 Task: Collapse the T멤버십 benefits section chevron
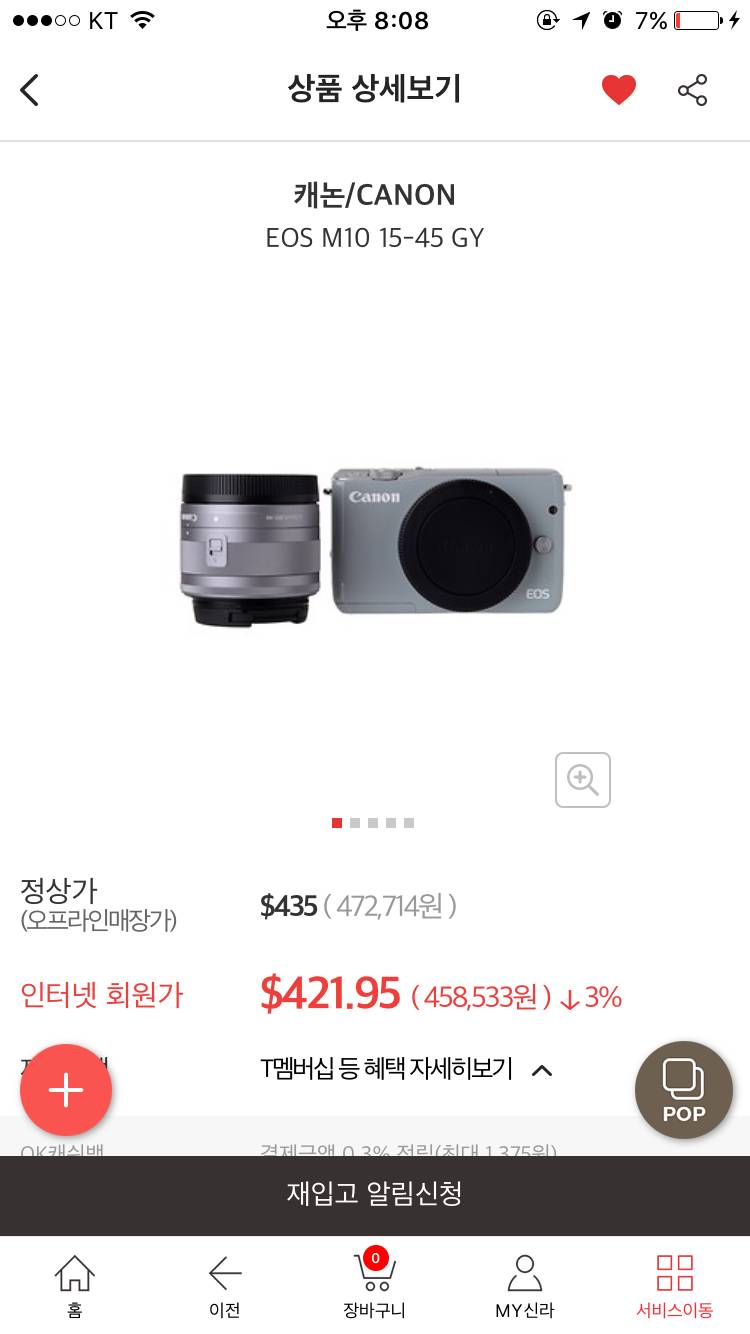coord(542,1070)
